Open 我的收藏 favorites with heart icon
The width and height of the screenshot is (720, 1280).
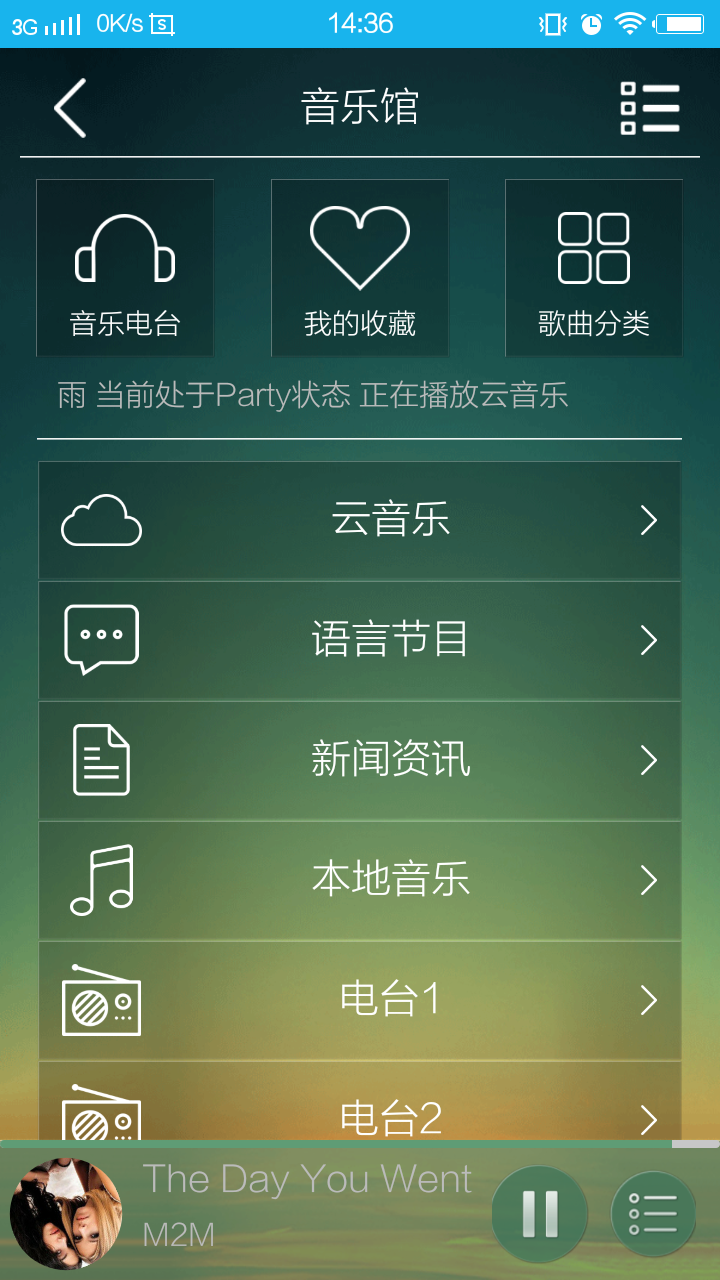359,265
